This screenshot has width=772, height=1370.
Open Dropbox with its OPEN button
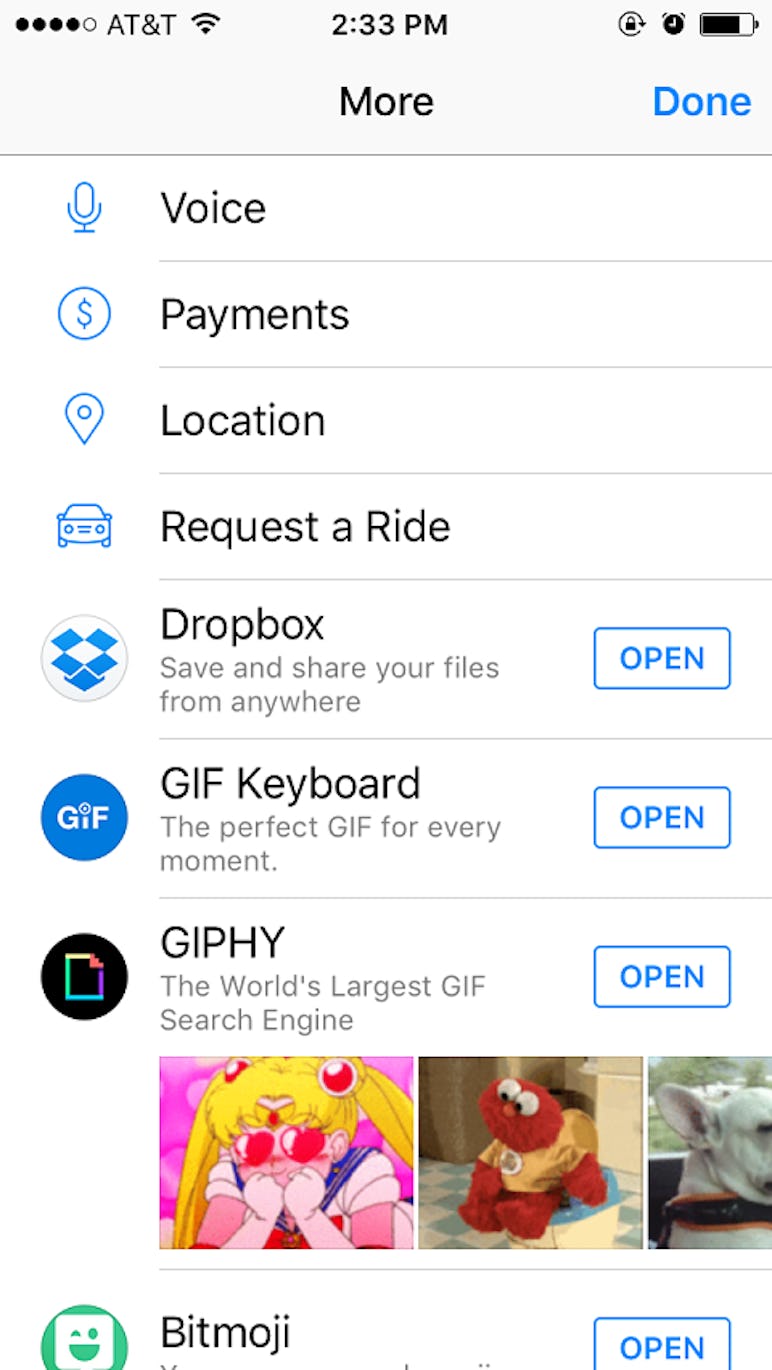point(662,658)
